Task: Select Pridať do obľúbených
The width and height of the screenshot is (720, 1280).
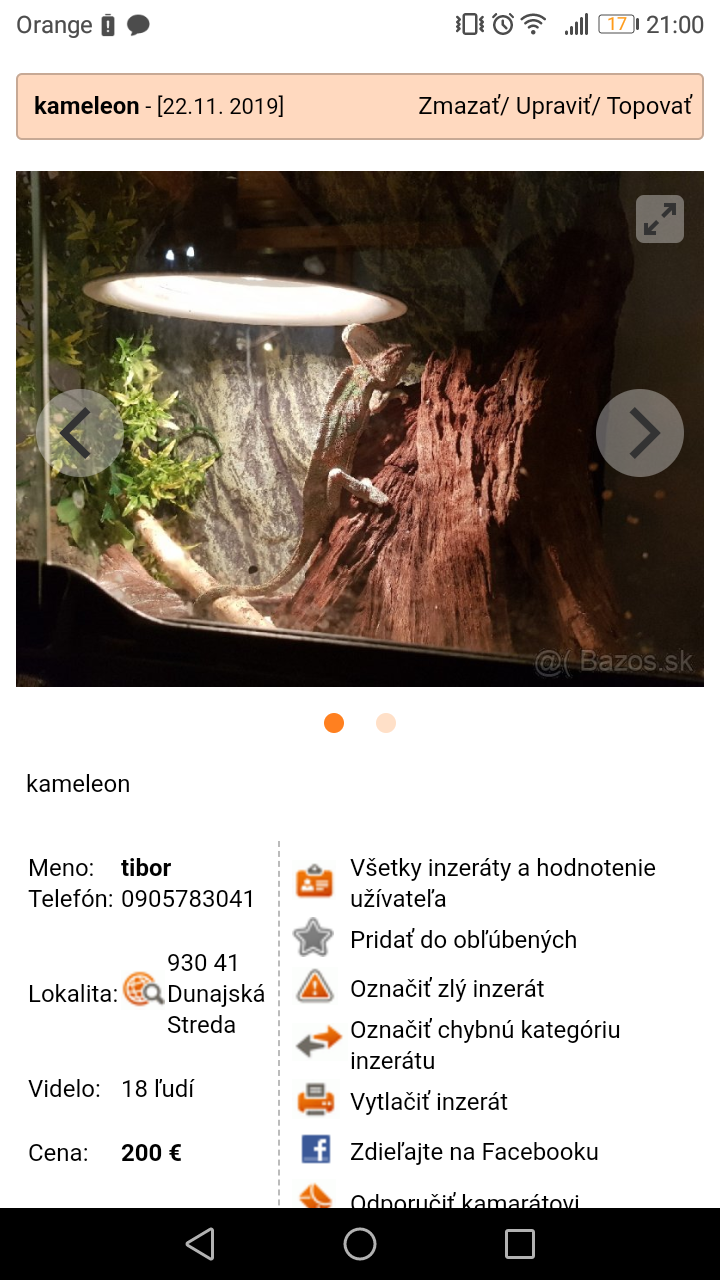Action: (463, 939)
